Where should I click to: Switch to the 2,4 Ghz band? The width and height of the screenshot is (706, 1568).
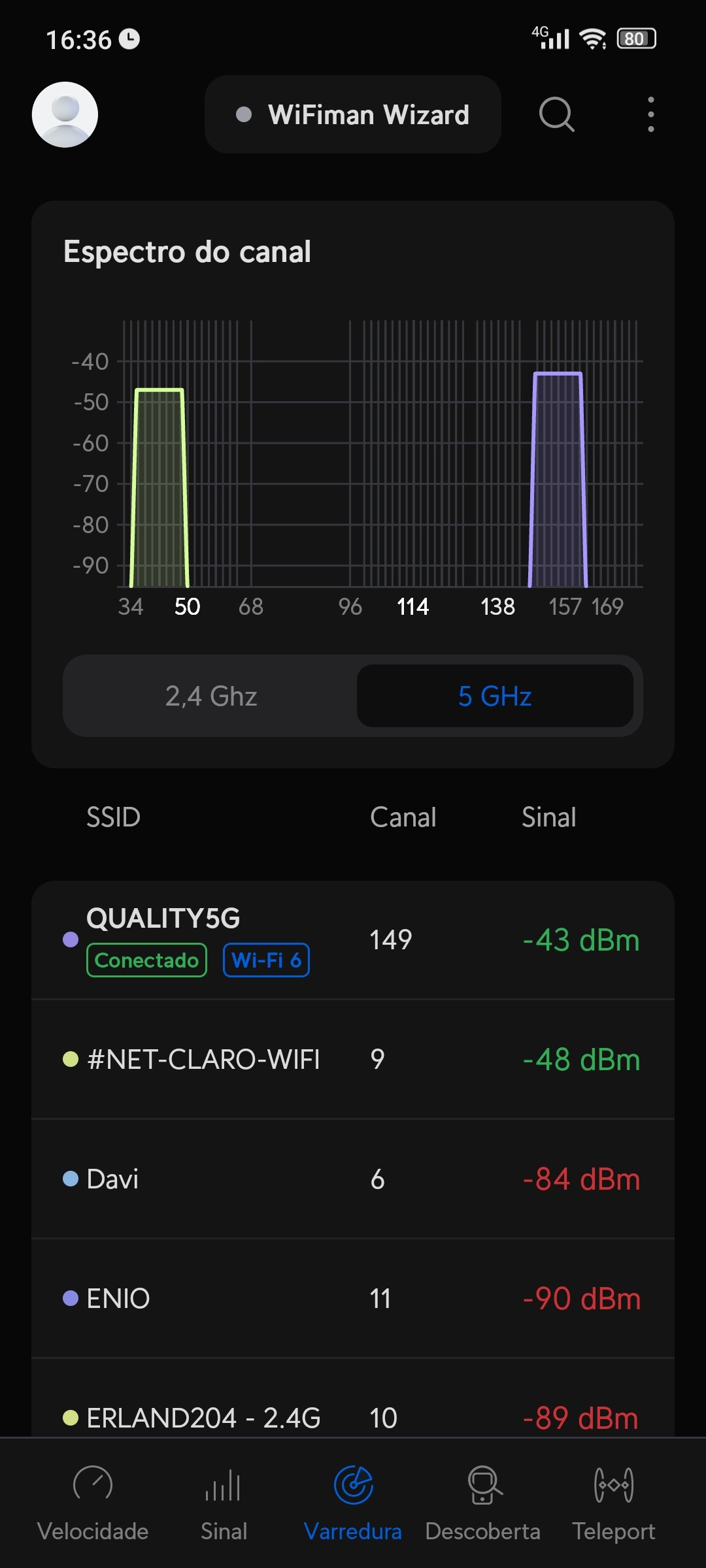coord(210,696)
